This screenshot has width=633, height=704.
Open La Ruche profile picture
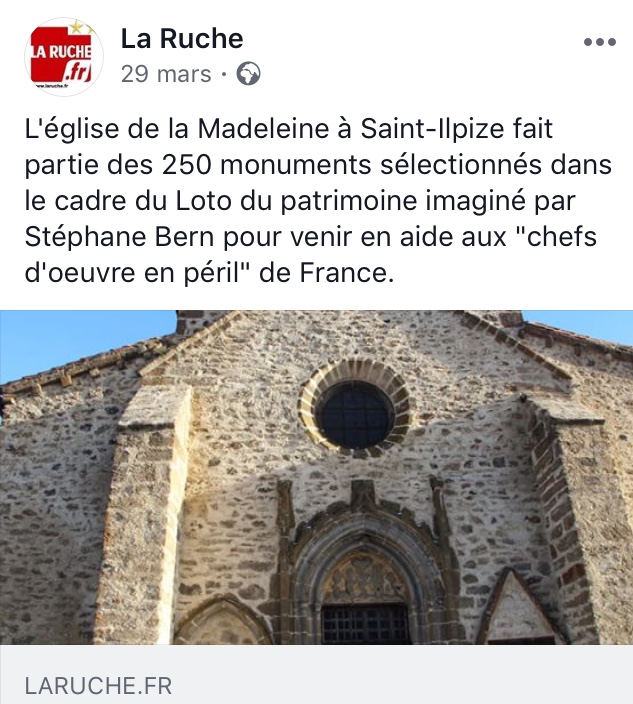[x=63, y=57]
